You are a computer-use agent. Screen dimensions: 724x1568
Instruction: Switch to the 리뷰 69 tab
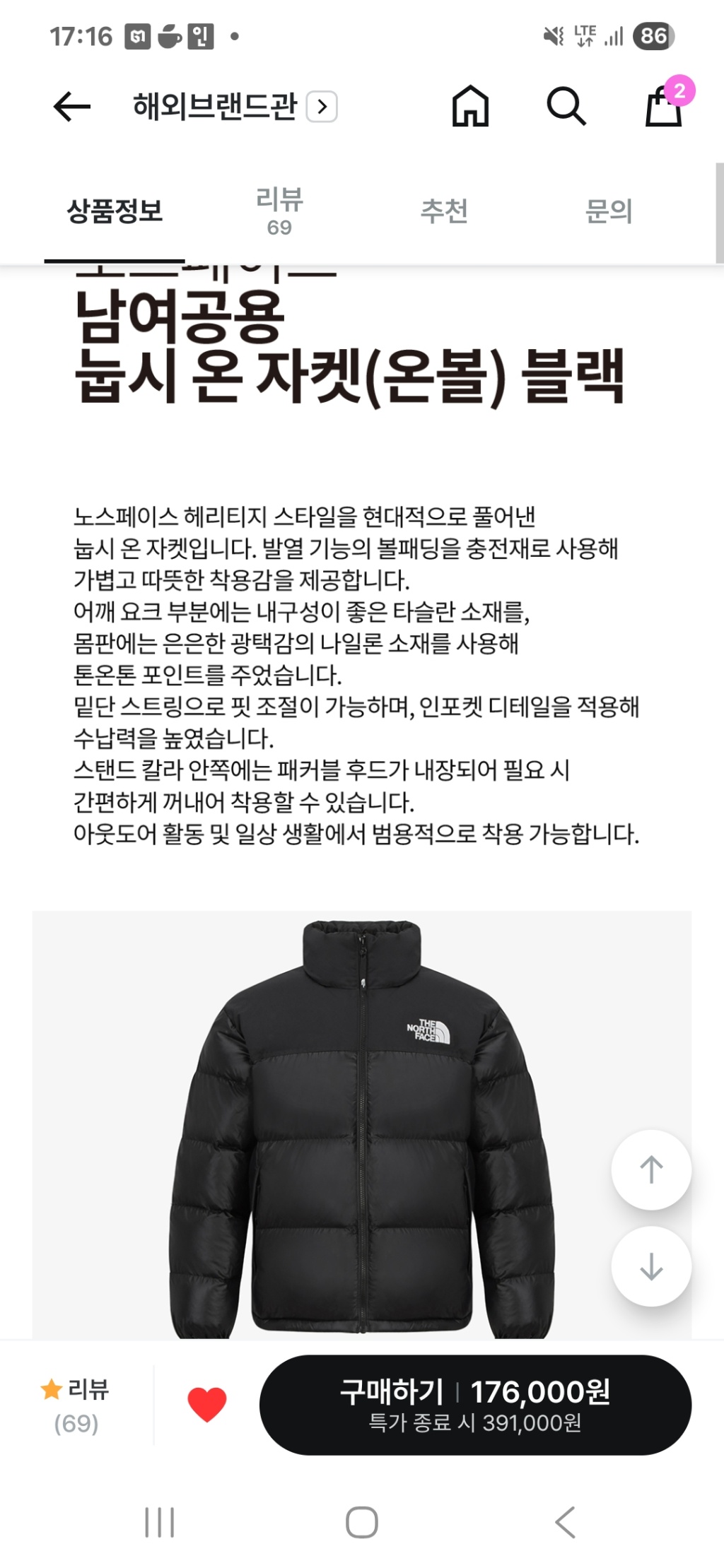click(x=279, y=211)
